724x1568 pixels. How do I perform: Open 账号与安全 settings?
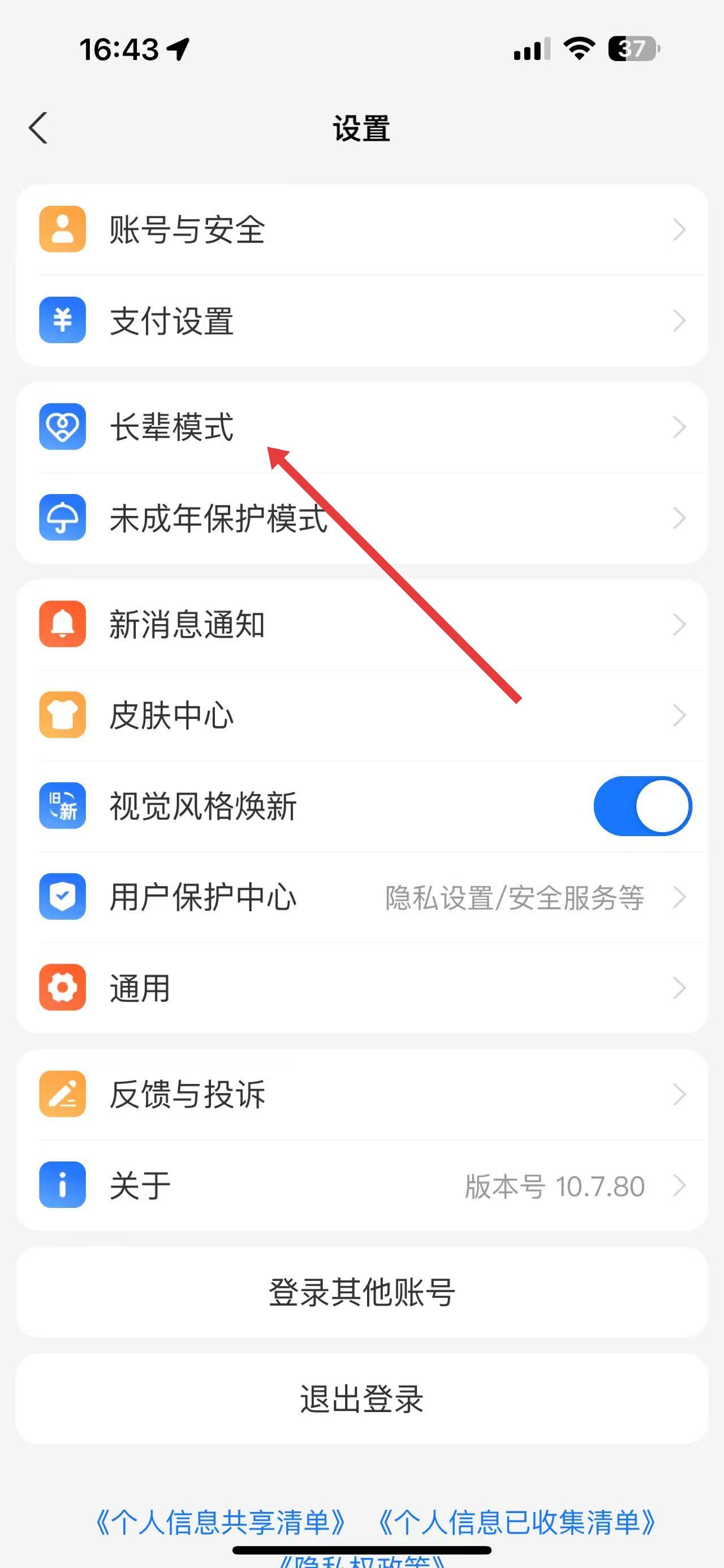coord(361,230)
